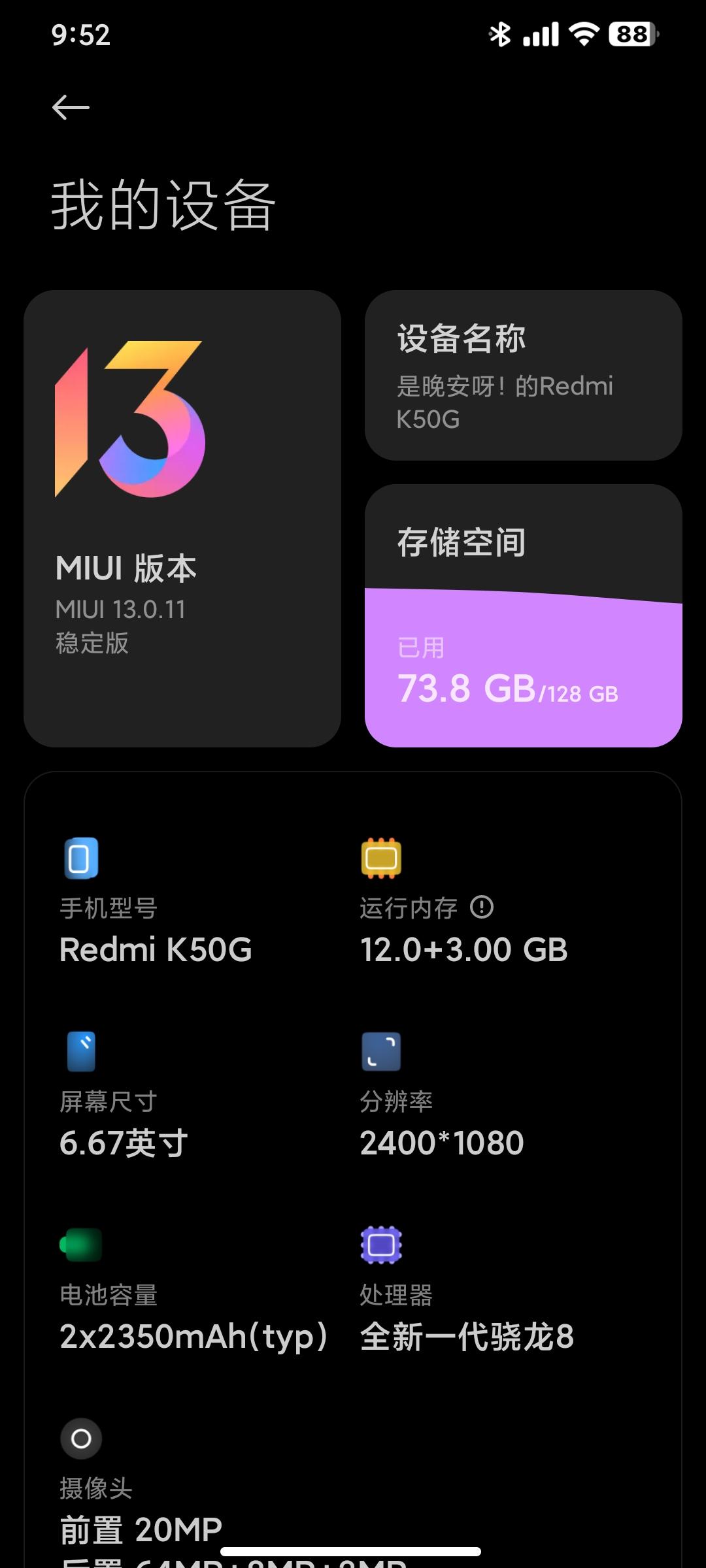Open the MIUI 版本 card
This screenshot has width=706, height=1568.
point(182,519)
